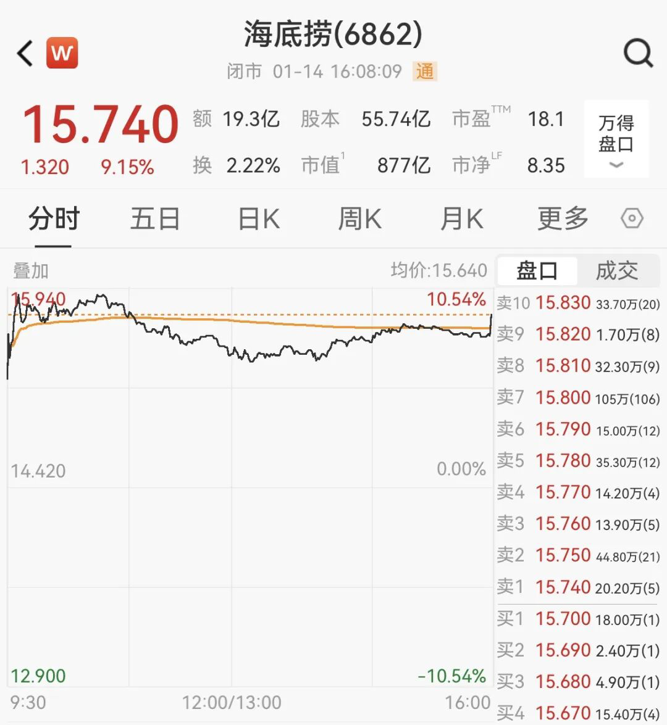Open chart settings hexagon icon
This screenshot has width=667, height=725.
pyautogui.click(x=632, y=218)
